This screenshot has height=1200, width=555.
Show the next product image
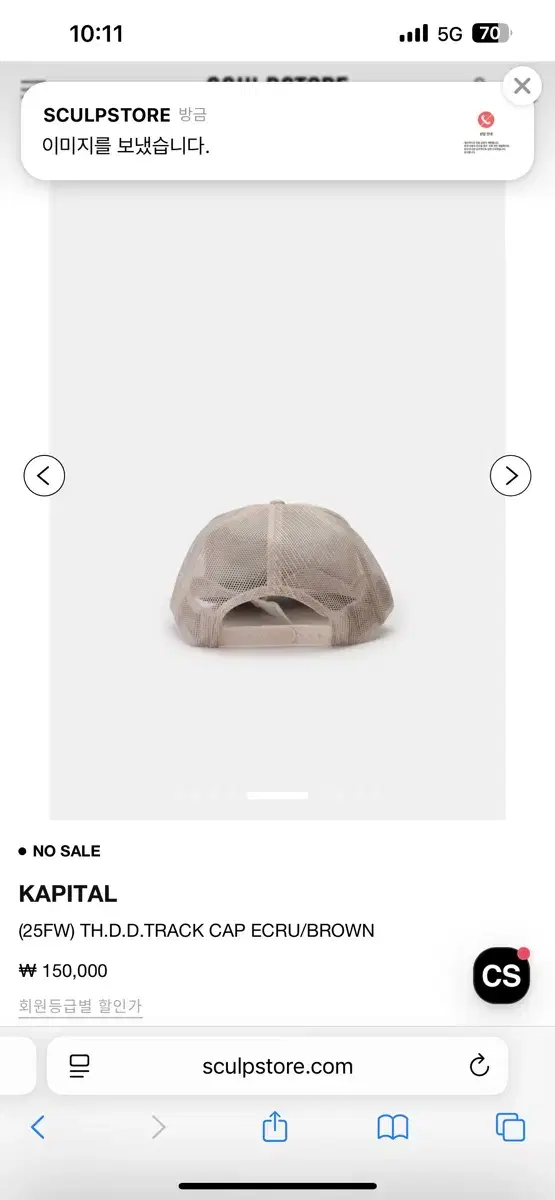[x=510, y=475]
